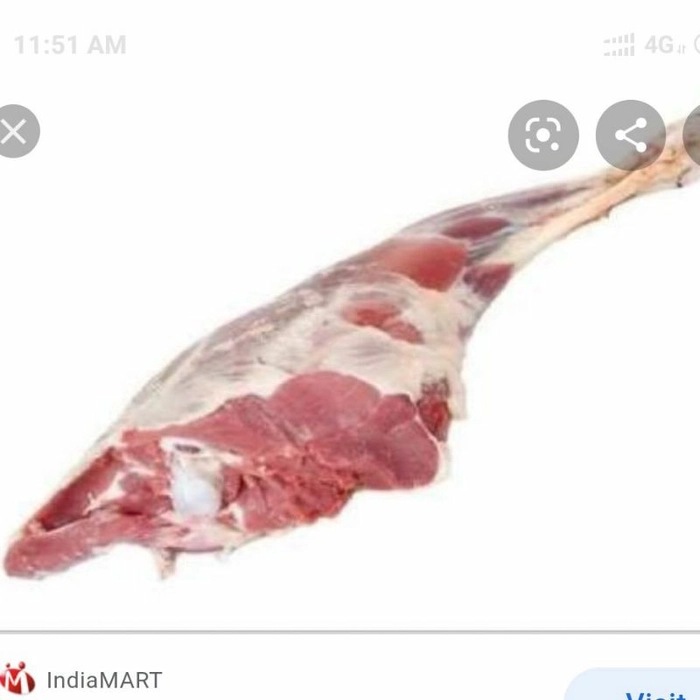
Task: Open the IndiaMART source link
Action: pyautogui.click(x=103, y=680)
